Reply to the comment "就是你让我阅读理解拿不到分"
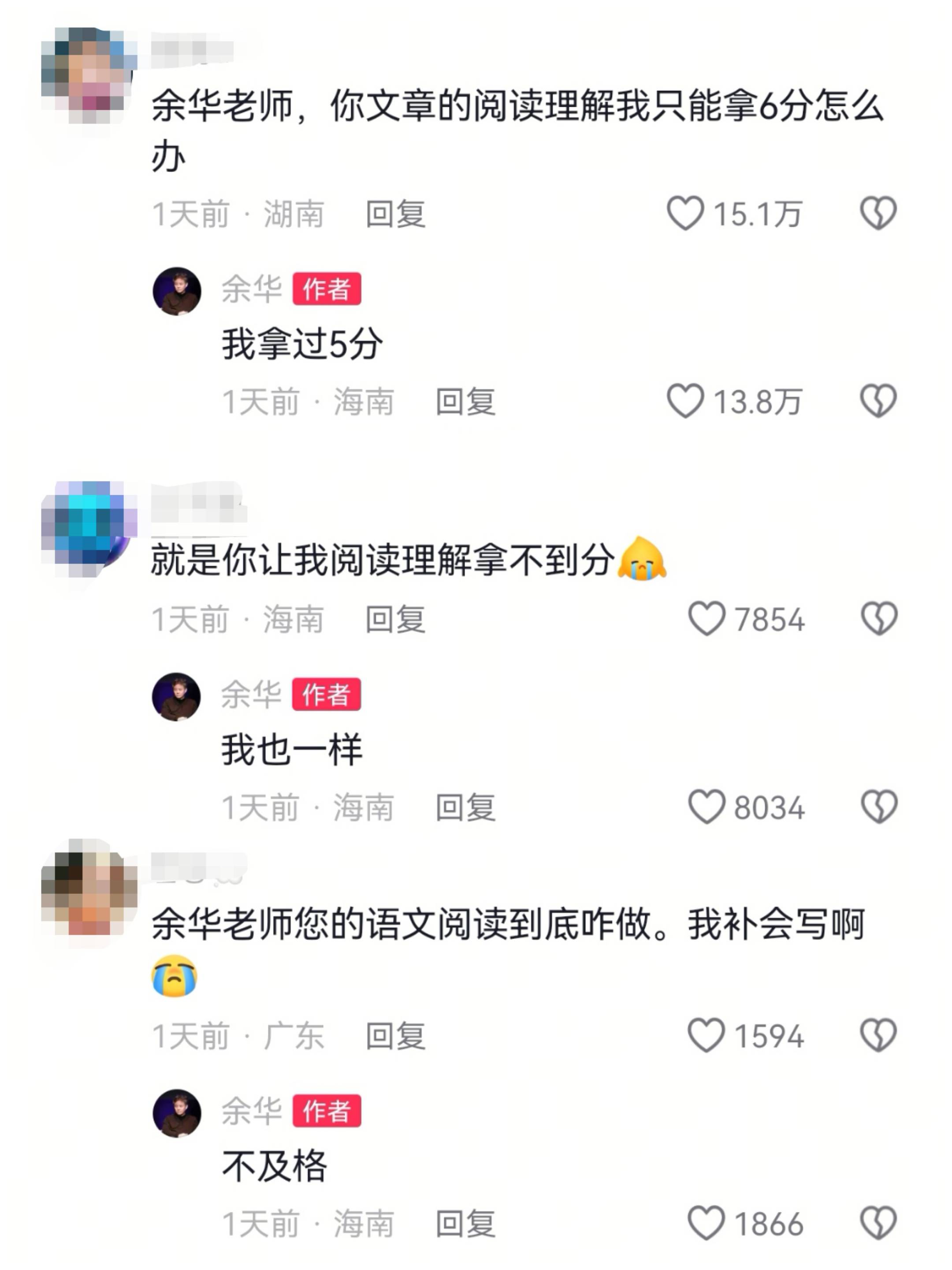Screen dimensions: 952x1270 pyautogui.click(x=395, y=620)
